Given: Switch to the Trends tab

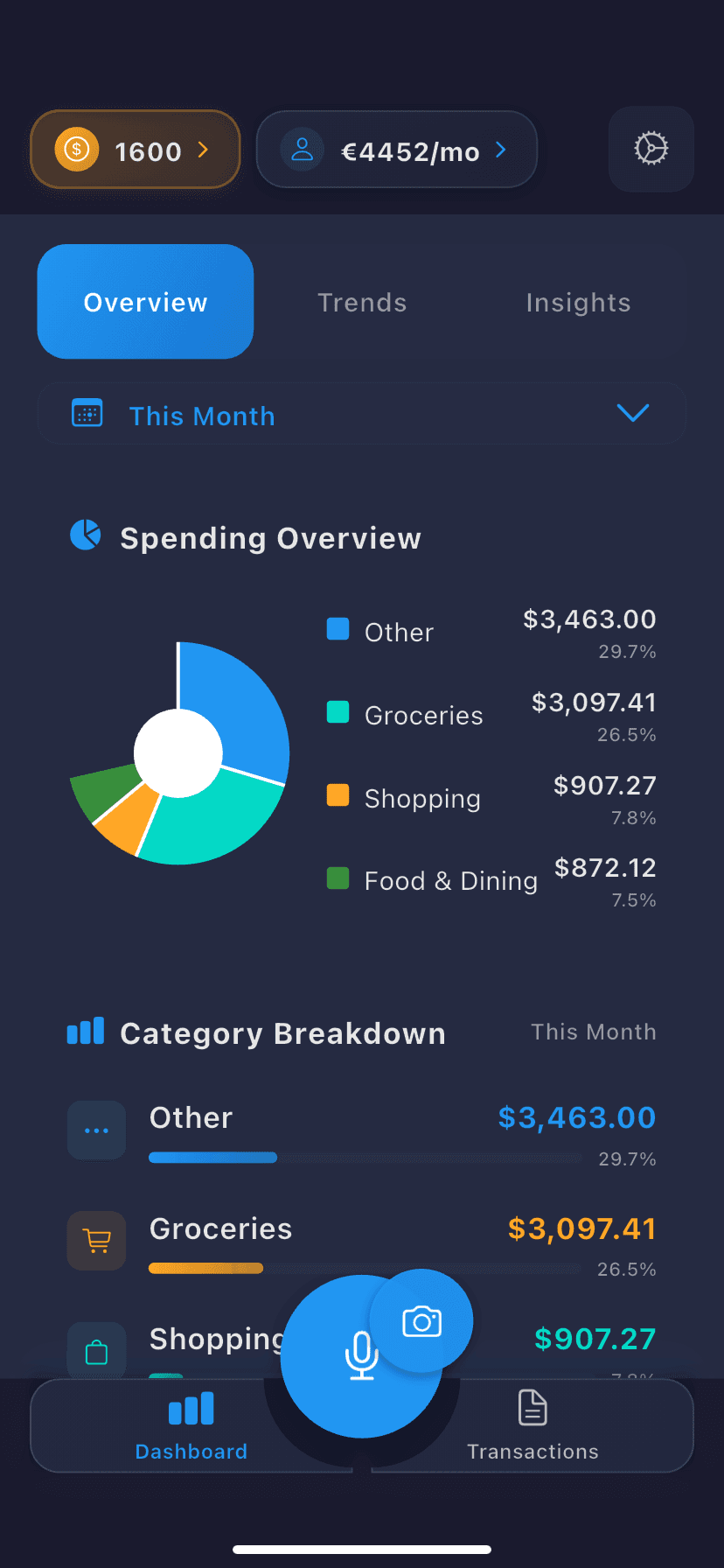Looking at the screenshot, I should [x=362, y=302].
